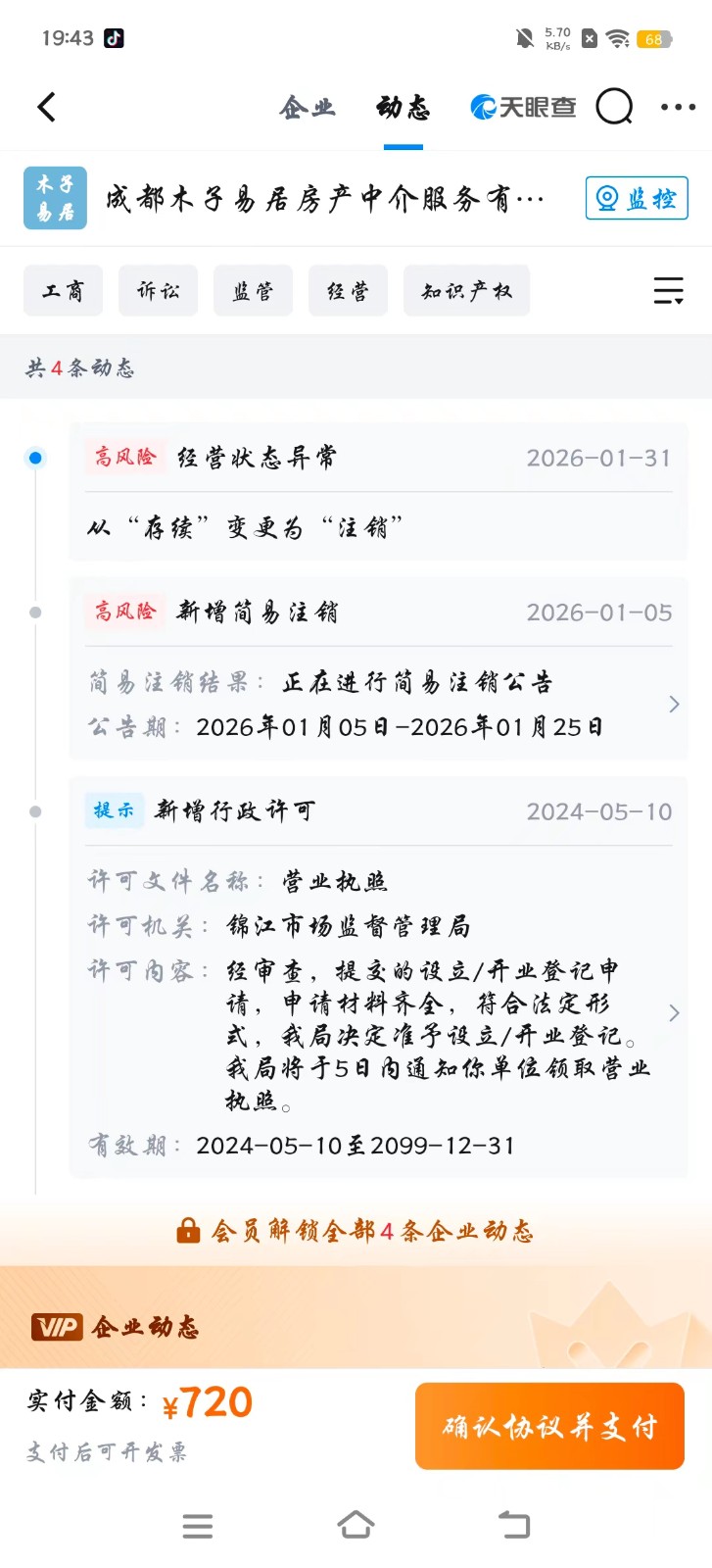
Task: Go to the system home screen
Action: click(356, 1525)
